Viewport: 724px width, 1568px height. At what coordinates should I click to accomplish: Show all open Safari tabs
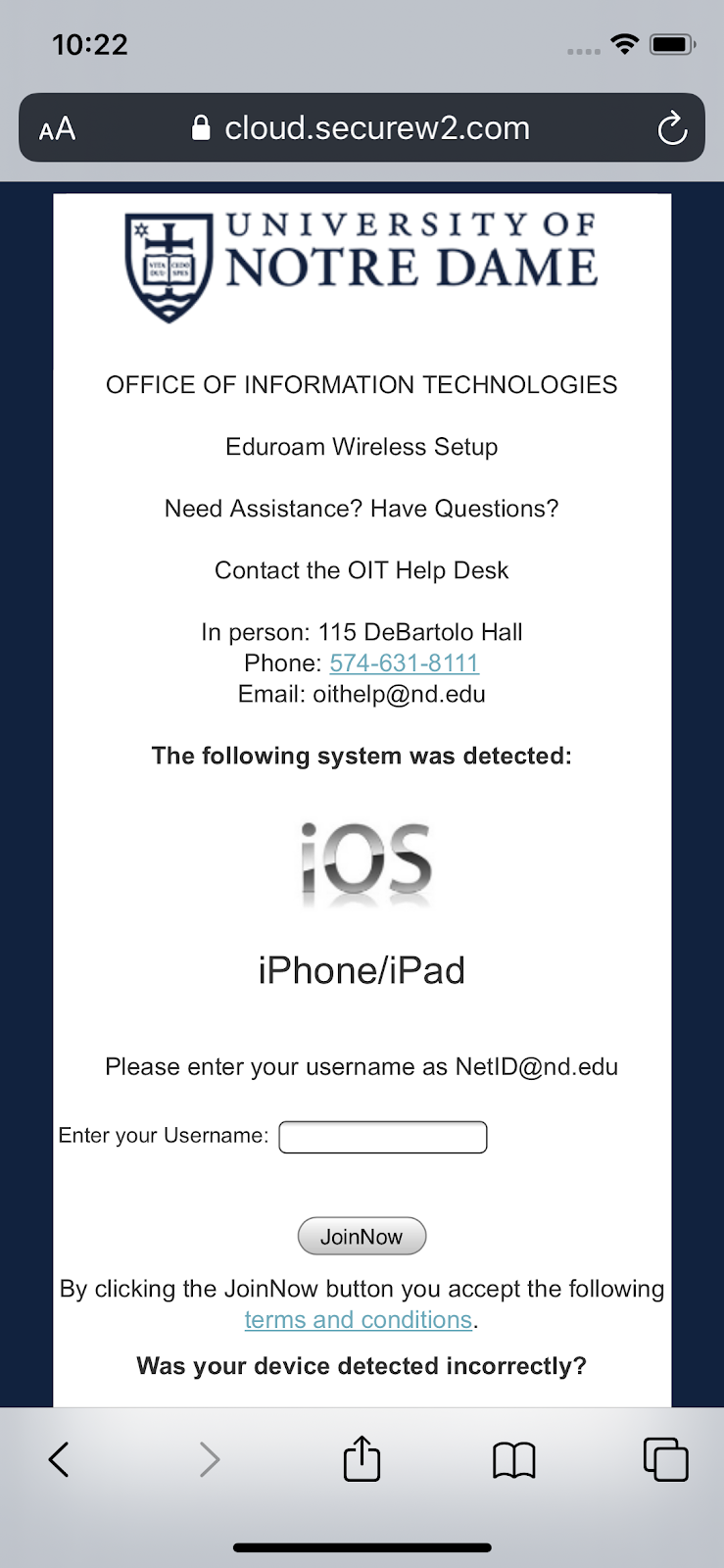665,1459
